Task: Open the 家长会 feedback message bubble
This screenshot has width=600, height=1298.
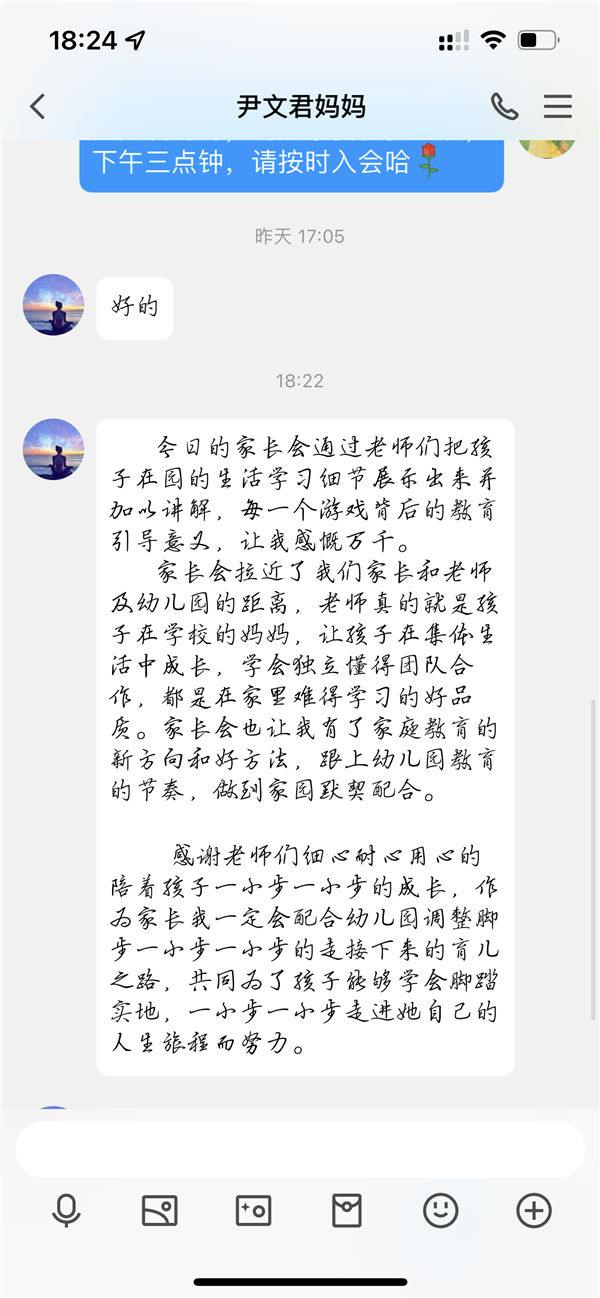Action: coord(305,747)
